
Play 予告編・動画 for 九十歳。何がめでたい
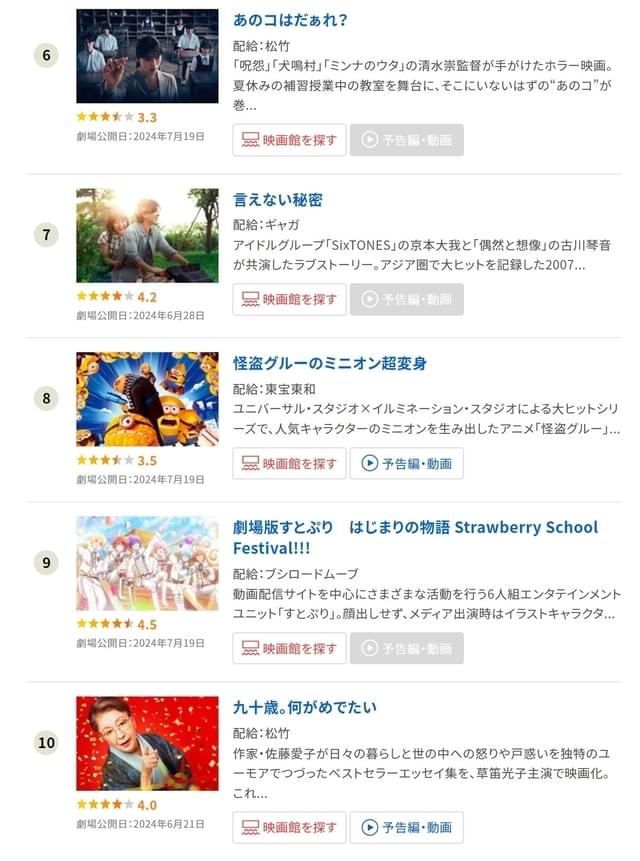(x=407, y=827)
